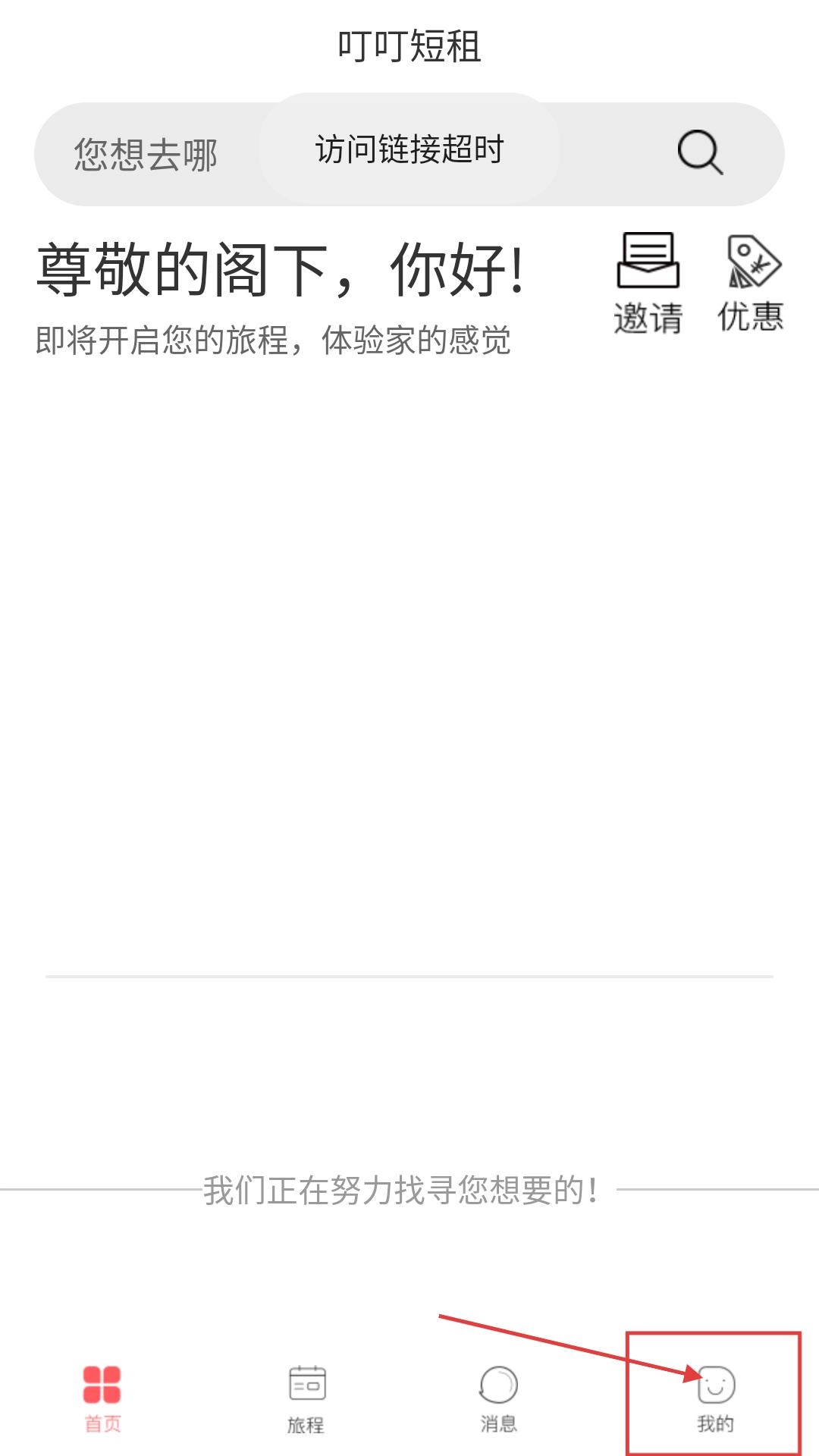Tap the magnifier search icon
The width and height of the screenshot is (819, 1456).
pos(699,153)
